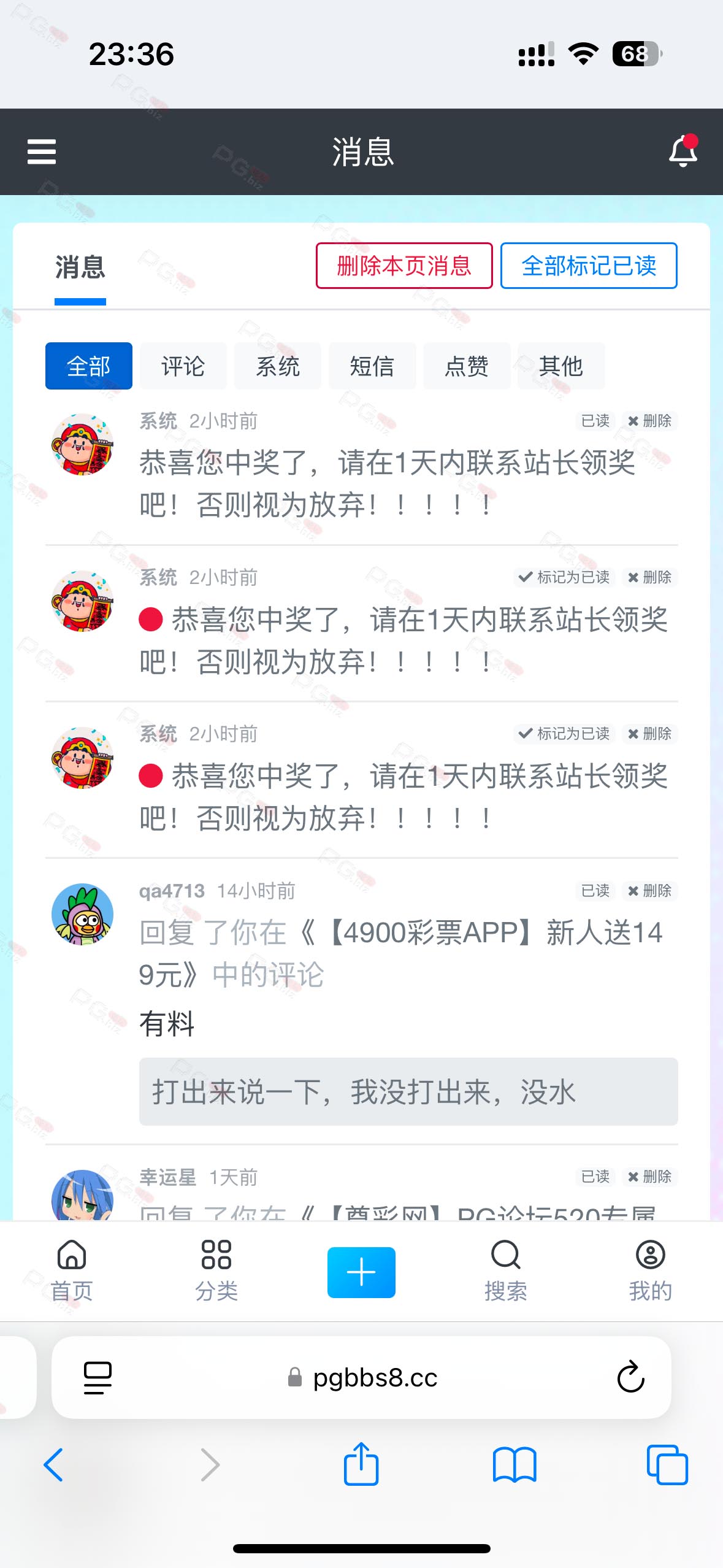723x1568 pixels.
Task: Mark all messages read via 全部标记已读
Action: tap(589, 266)
